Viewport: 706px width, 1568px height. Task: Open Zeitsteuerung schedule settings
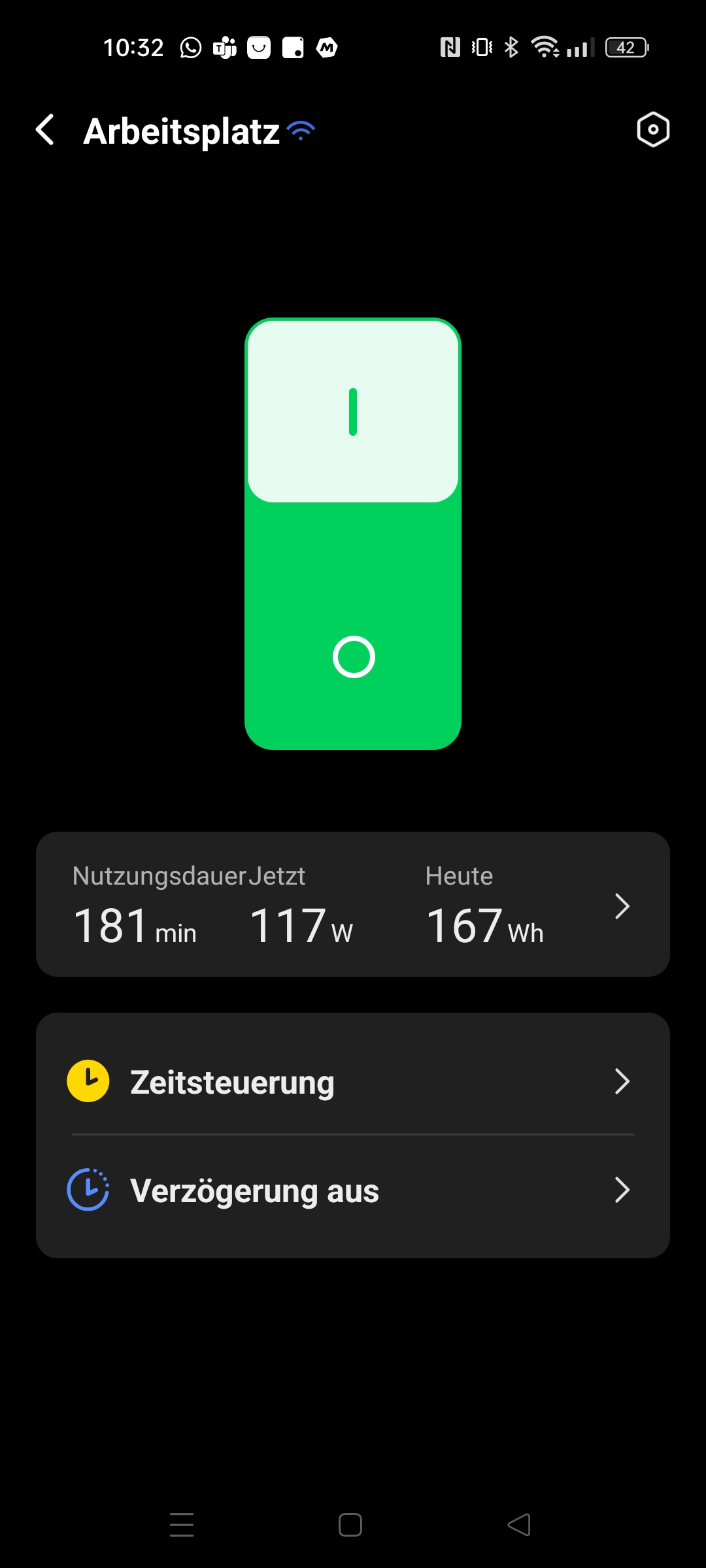353,1081
